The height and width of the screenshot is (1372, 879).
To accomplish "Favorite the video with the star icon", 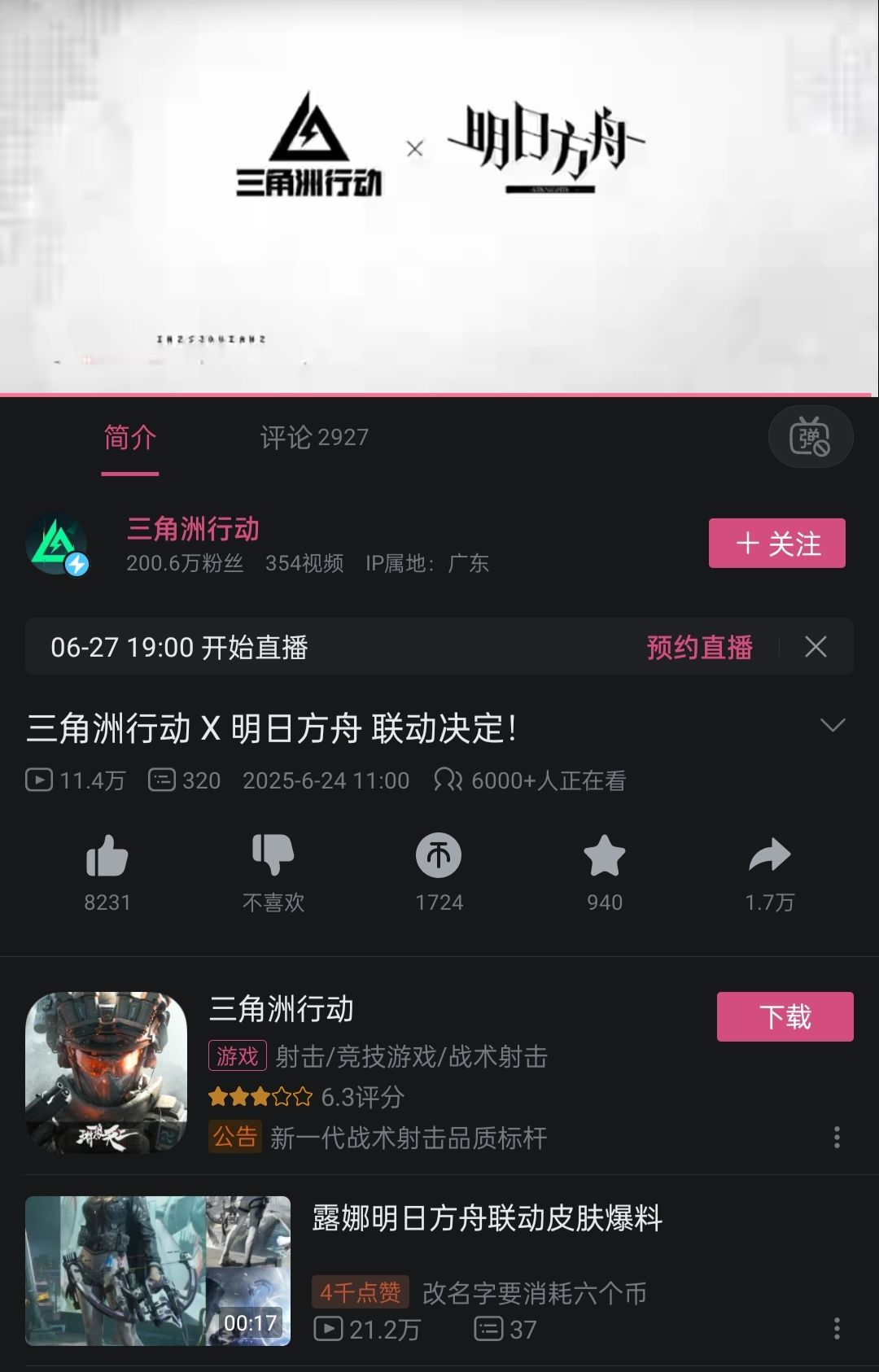I will pyautogui.click(x=604, y=856).
